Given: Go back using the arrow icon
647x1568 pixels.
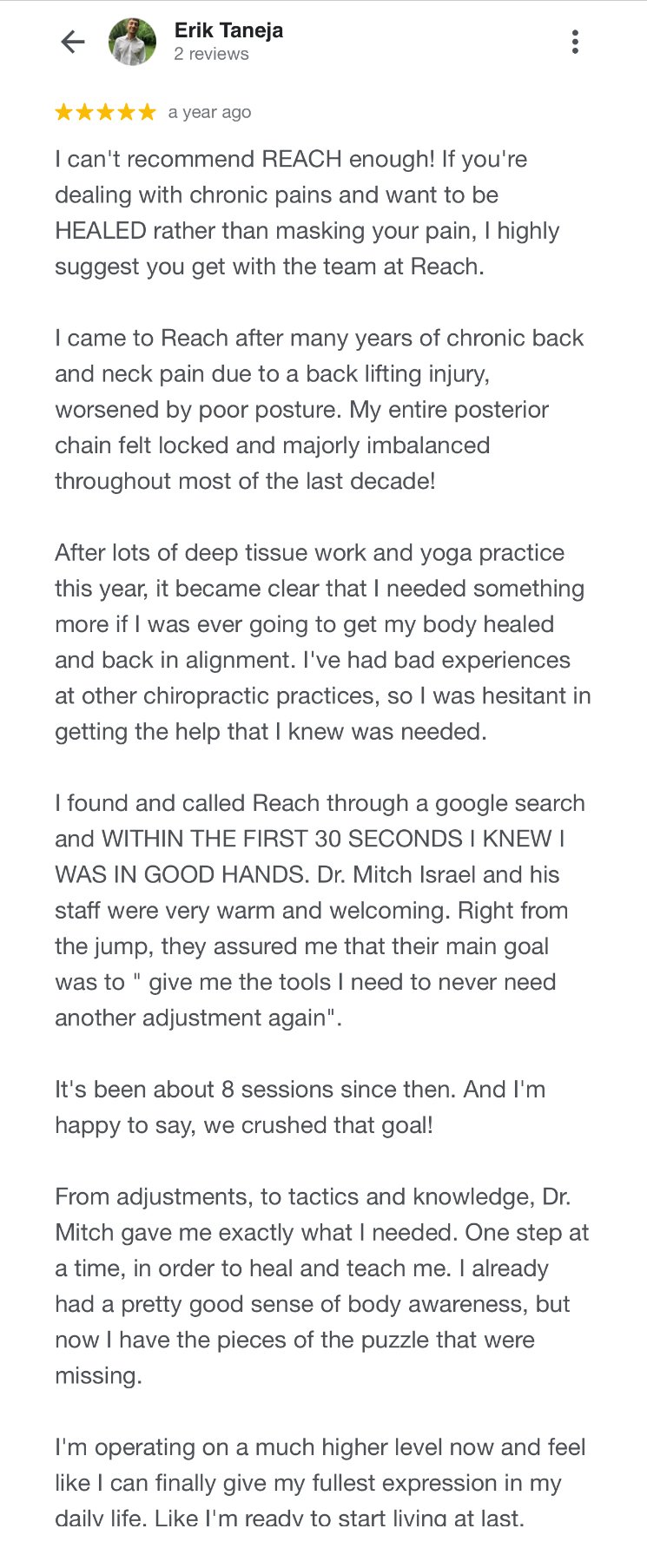Looking at the screenshot, I should [73, 42].
